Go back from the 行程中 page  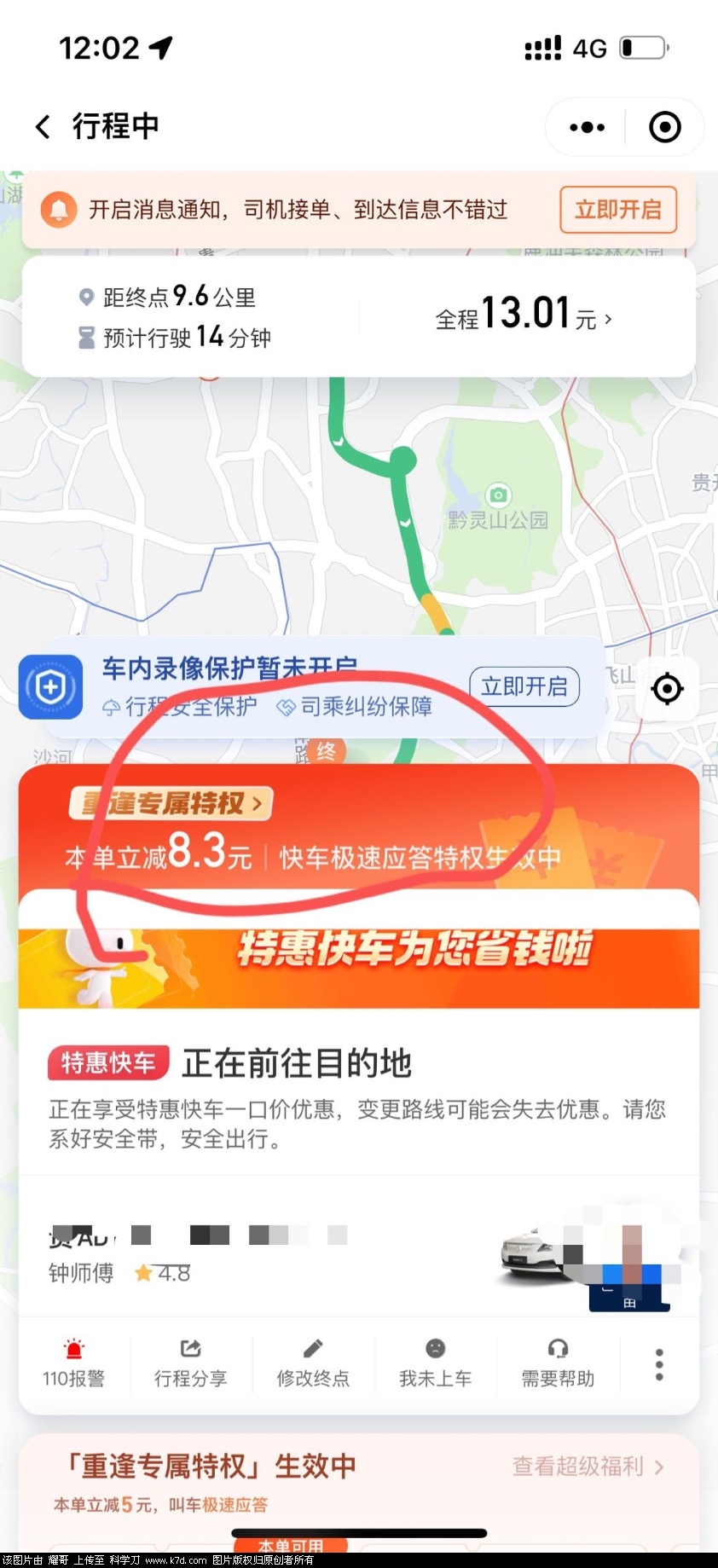pyautogui.click(x=43, y=127)
